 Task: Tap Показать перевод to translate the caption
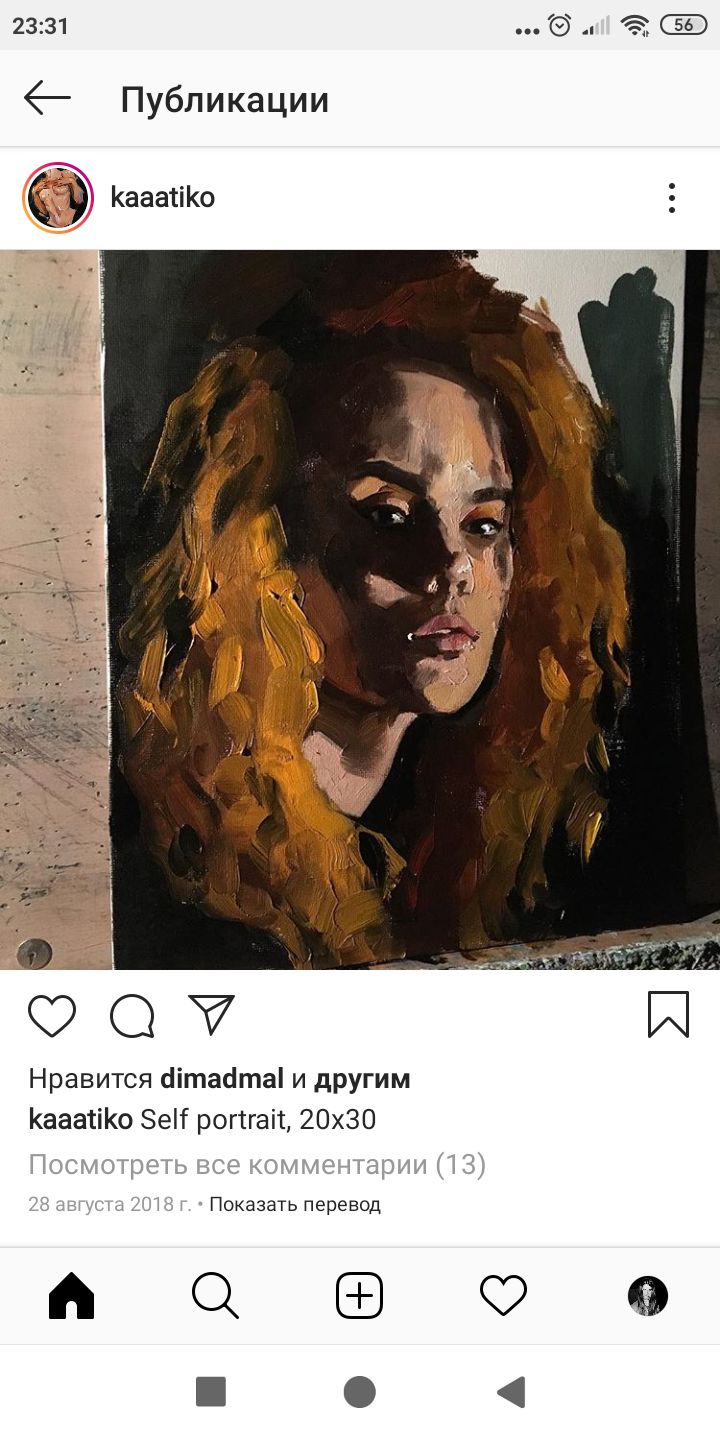coord(295,1205)
